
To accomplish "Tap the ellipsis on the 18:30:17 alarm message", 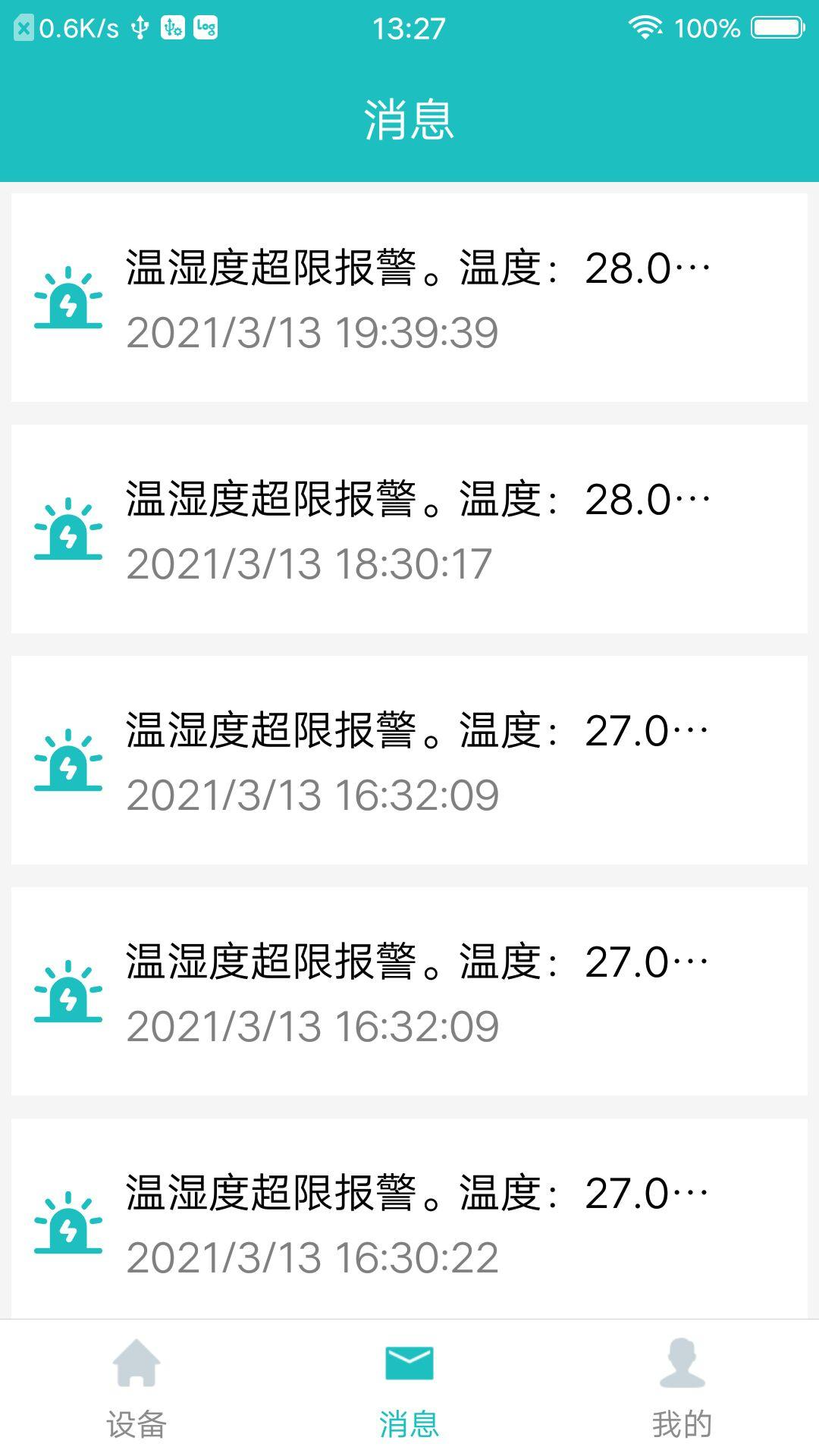I will click(694, 497).
